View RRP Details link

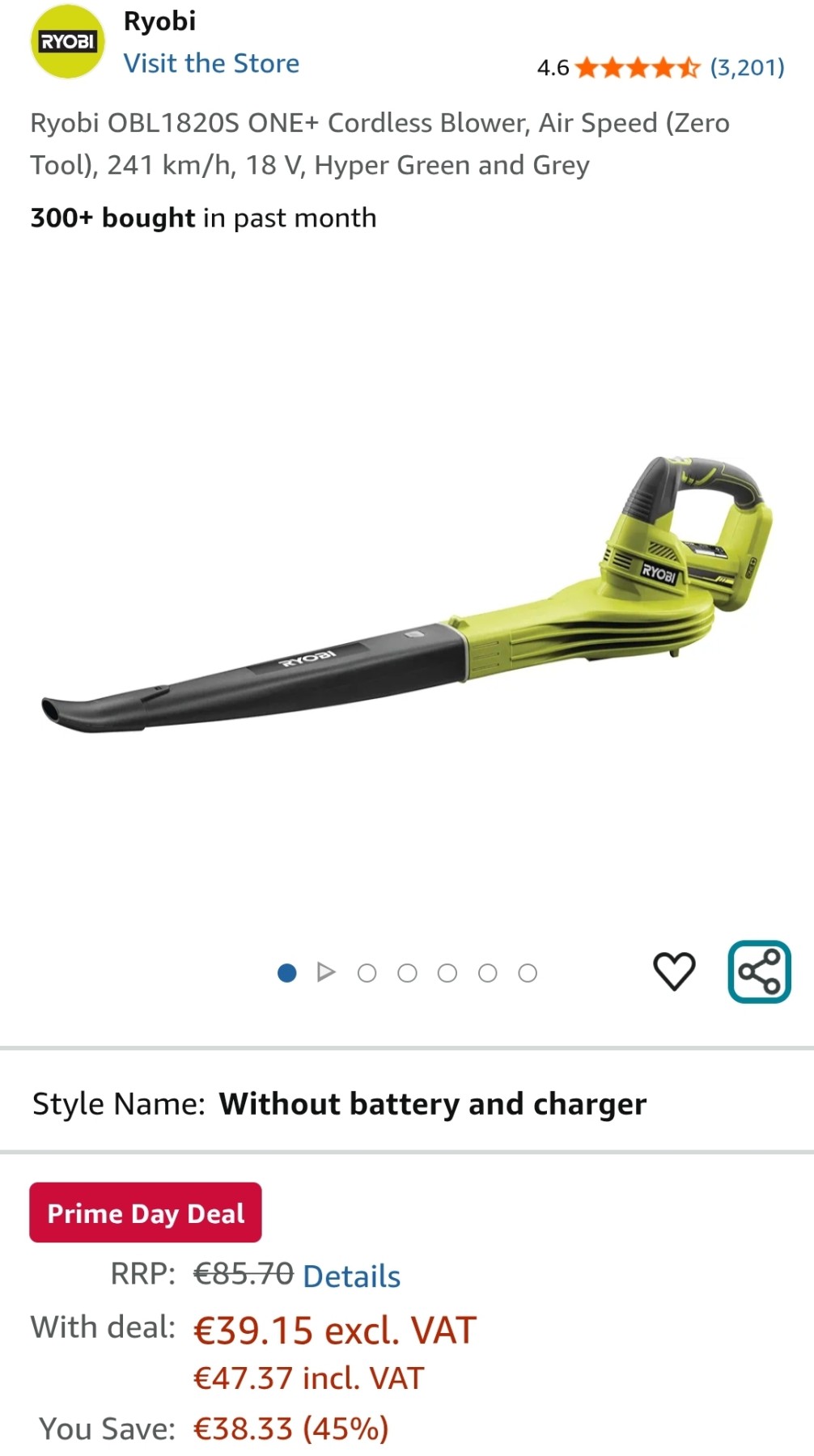pyautogui.click(x=351, y=1276)
